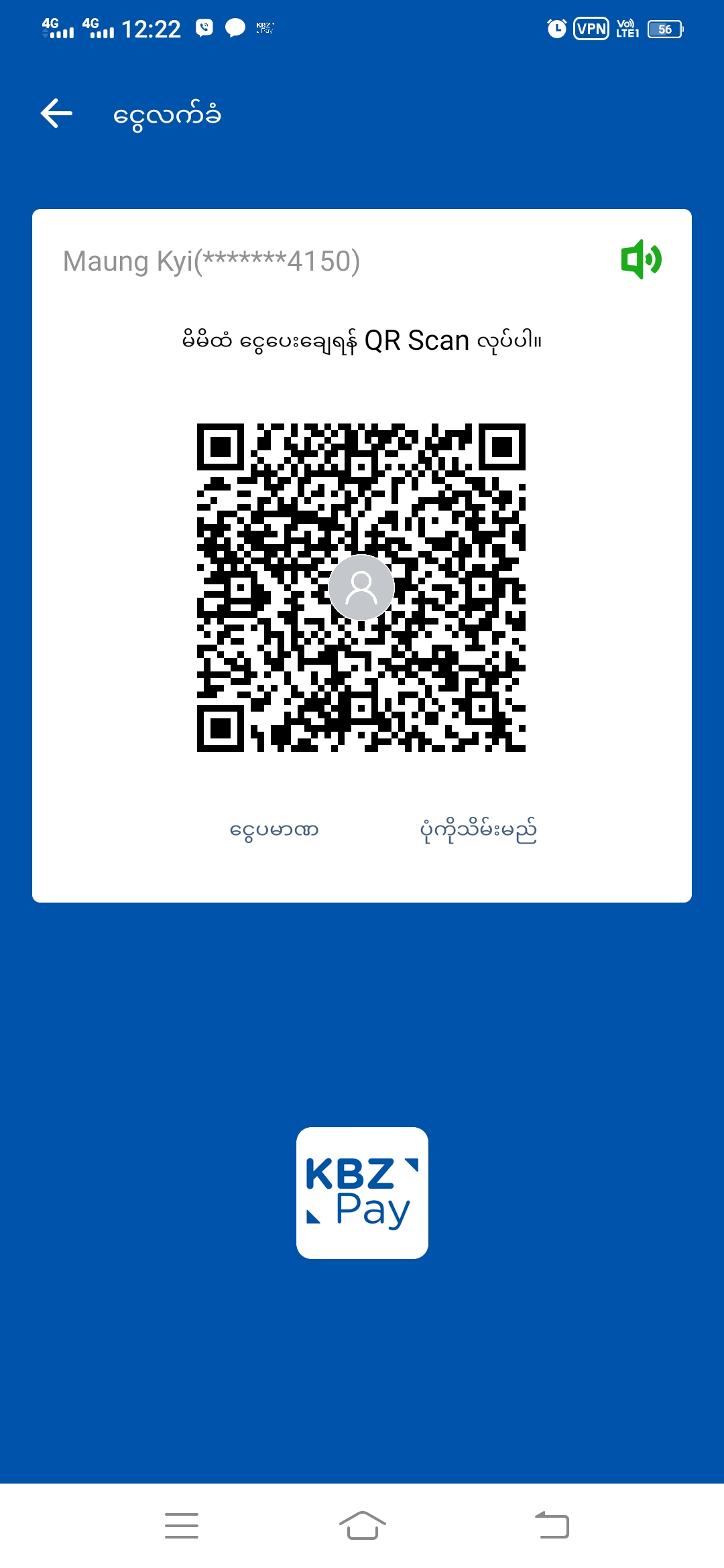
Task: Go back using the top arrow
Action: pyautogui.click(x=56, y=113)
